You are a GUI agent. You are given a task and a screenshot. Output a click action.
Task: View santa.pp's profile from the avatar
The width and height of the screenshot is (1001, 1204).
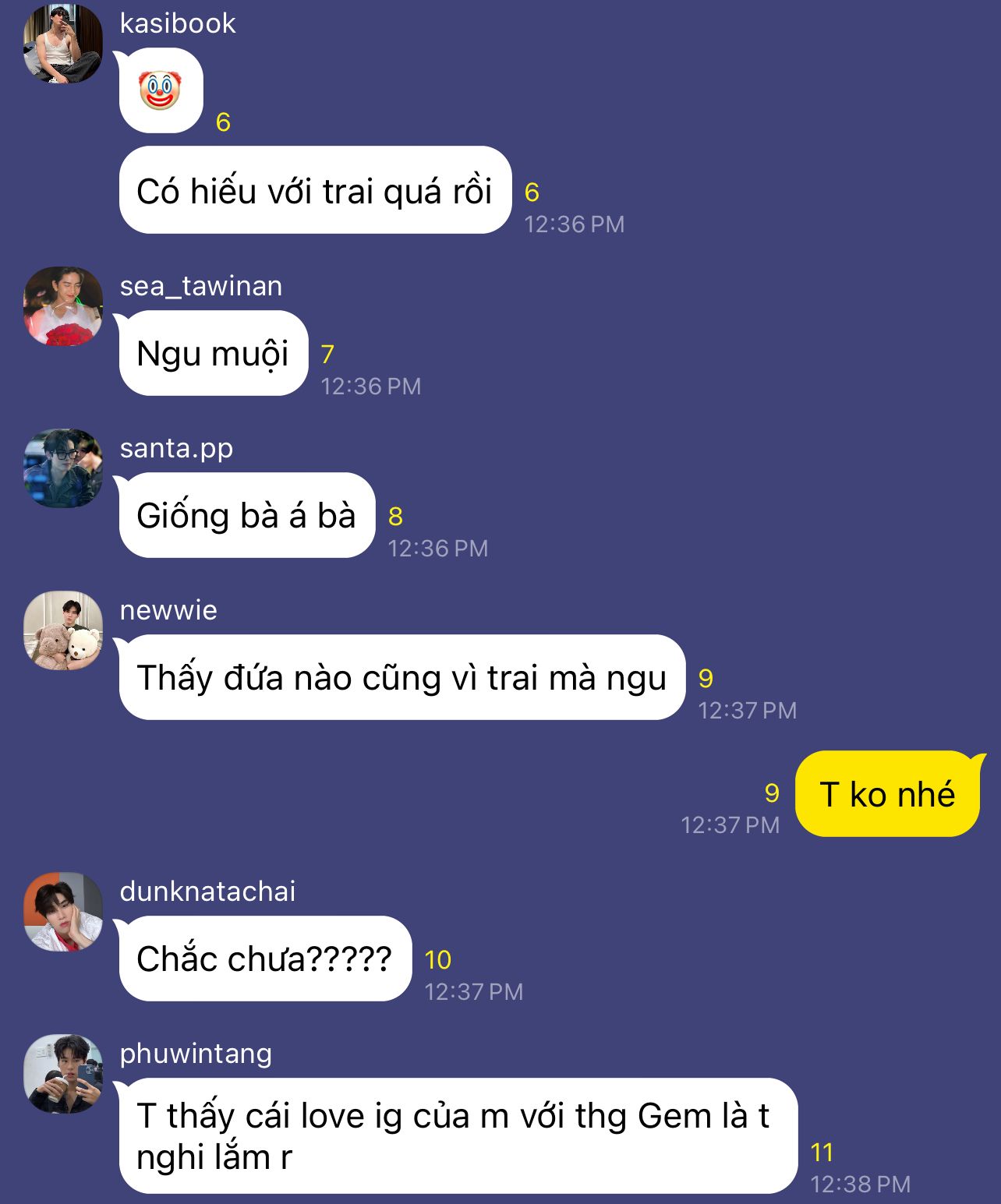pyautogui.click(x=63, y=468)
